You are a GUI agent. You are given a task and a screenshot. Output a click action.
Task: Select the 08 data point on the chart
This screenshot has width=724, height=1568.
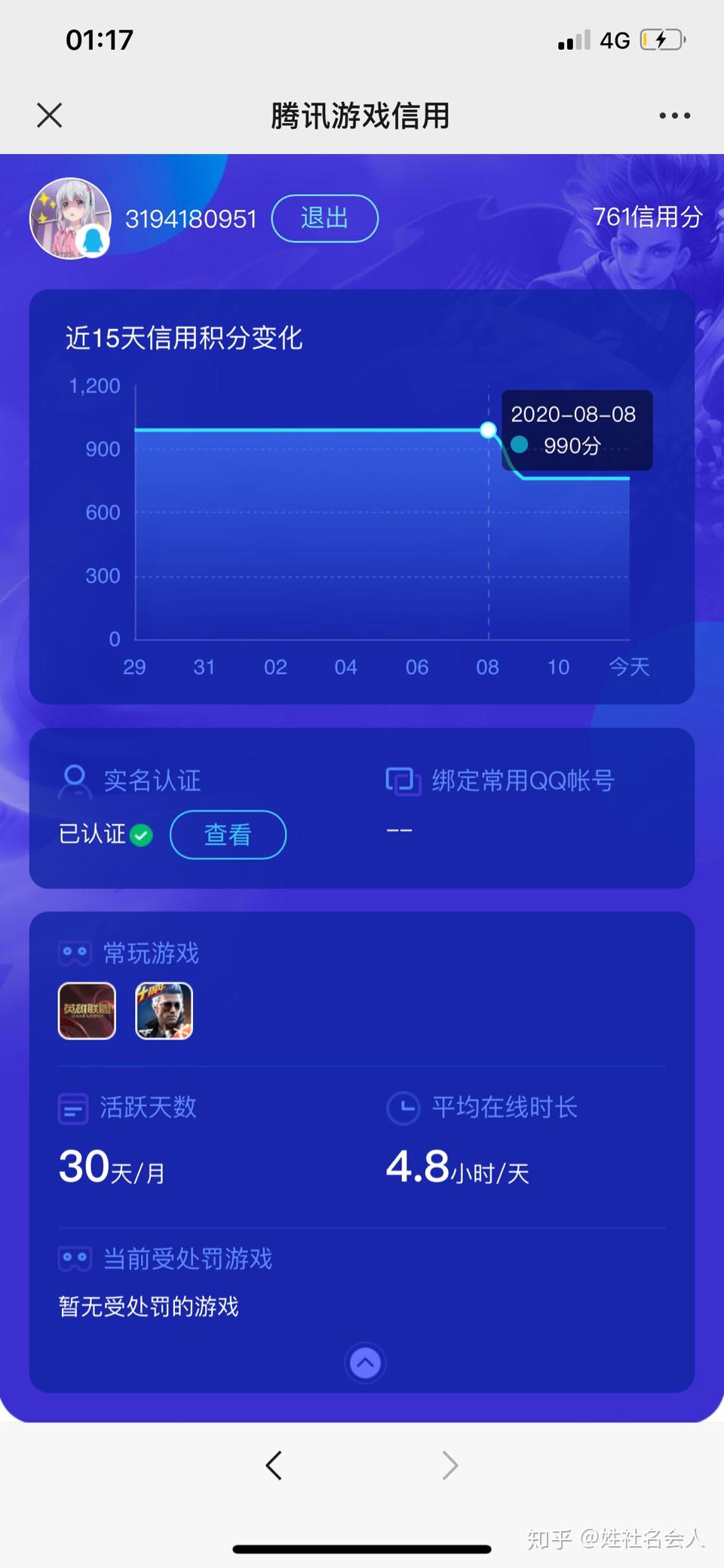tap(488, 430)
